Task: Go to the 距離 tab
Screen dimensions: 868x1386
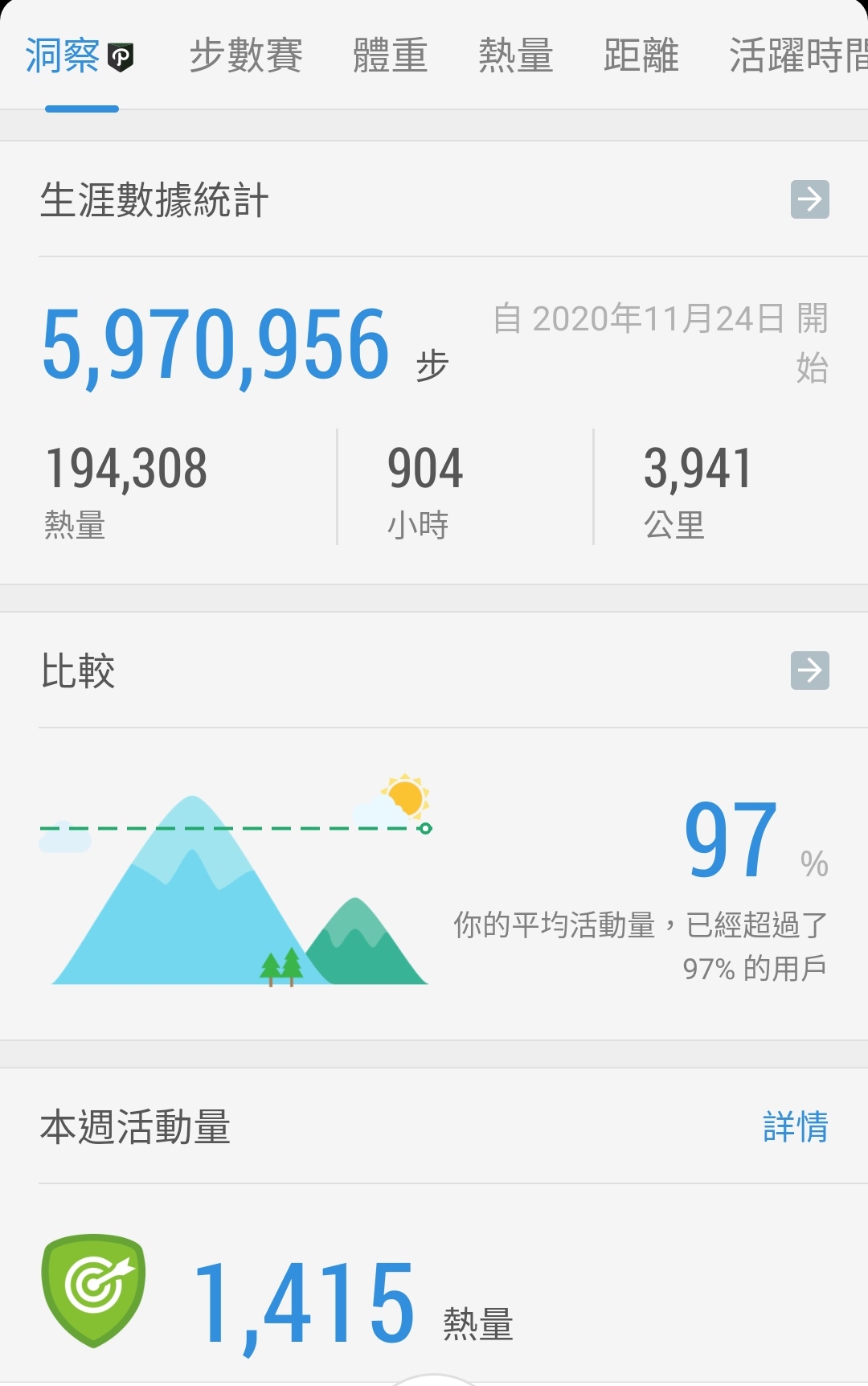Action: [641, 56]
